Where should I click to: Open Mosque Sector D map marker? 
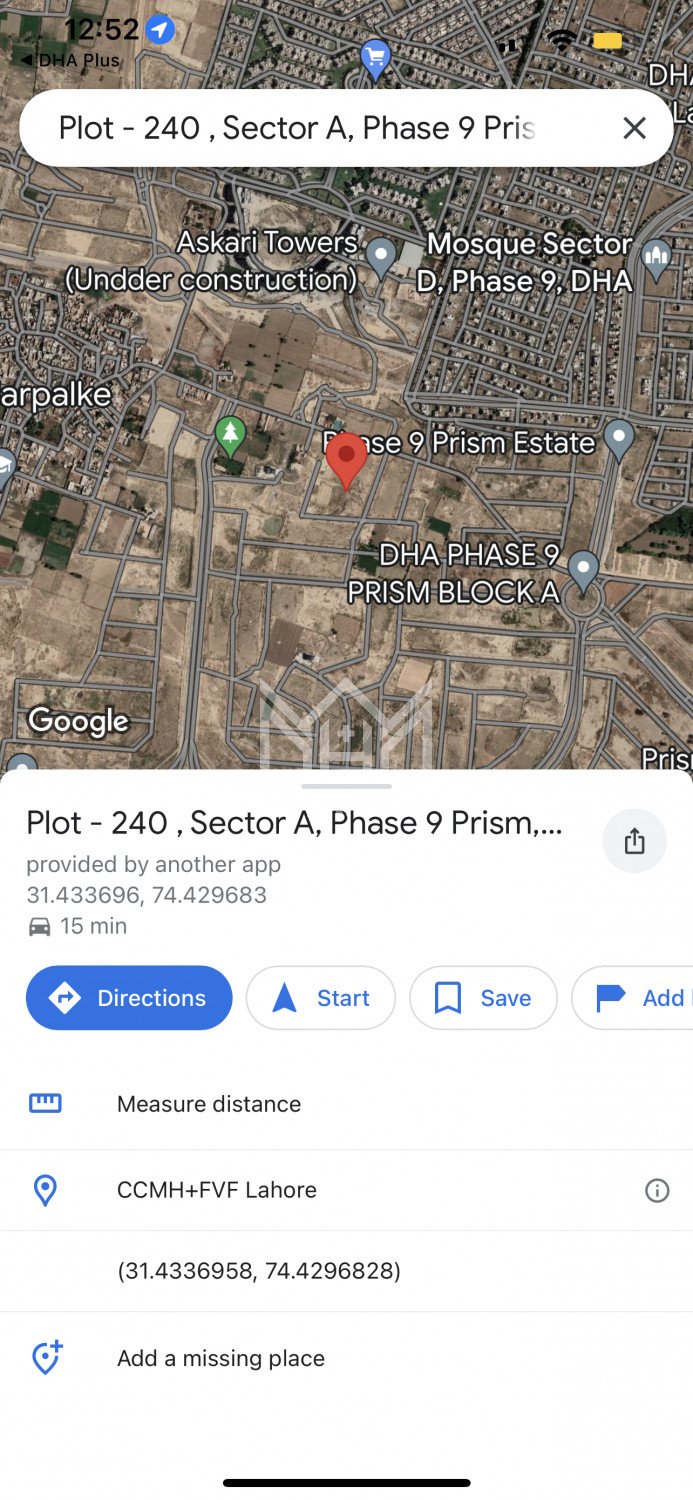(x=656, y=257)
